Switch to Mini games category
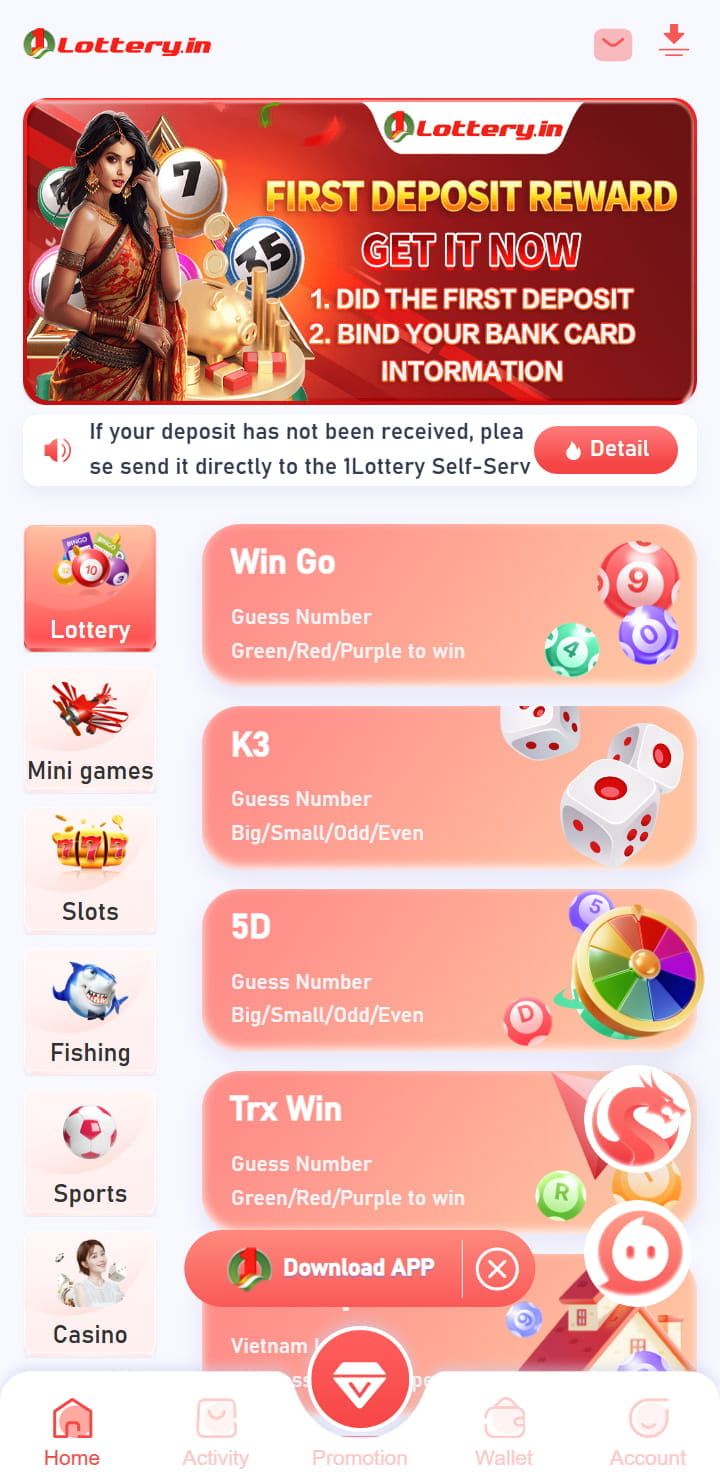This screenshot has width=720, height=1480. click(90, 730)
